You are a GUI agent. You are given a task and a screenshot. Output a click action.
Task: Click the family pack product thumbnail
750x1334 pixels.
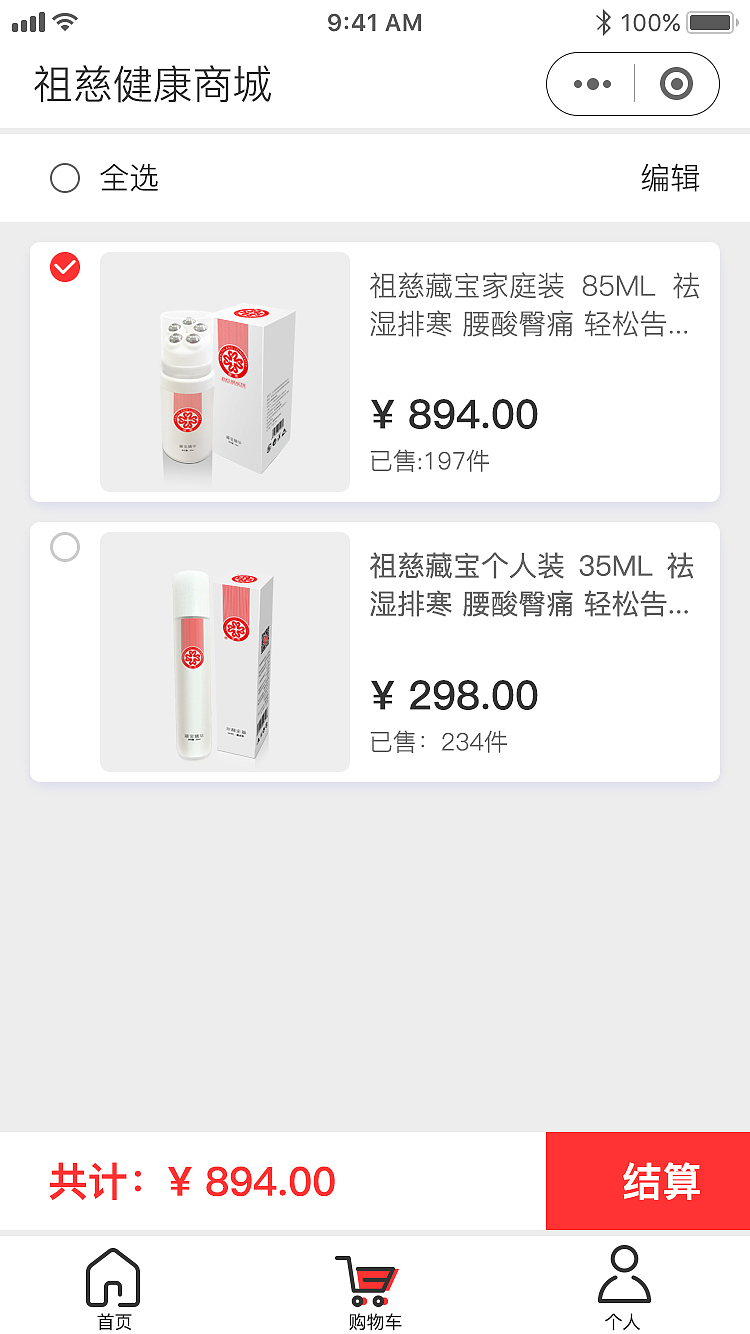[224, 372]
